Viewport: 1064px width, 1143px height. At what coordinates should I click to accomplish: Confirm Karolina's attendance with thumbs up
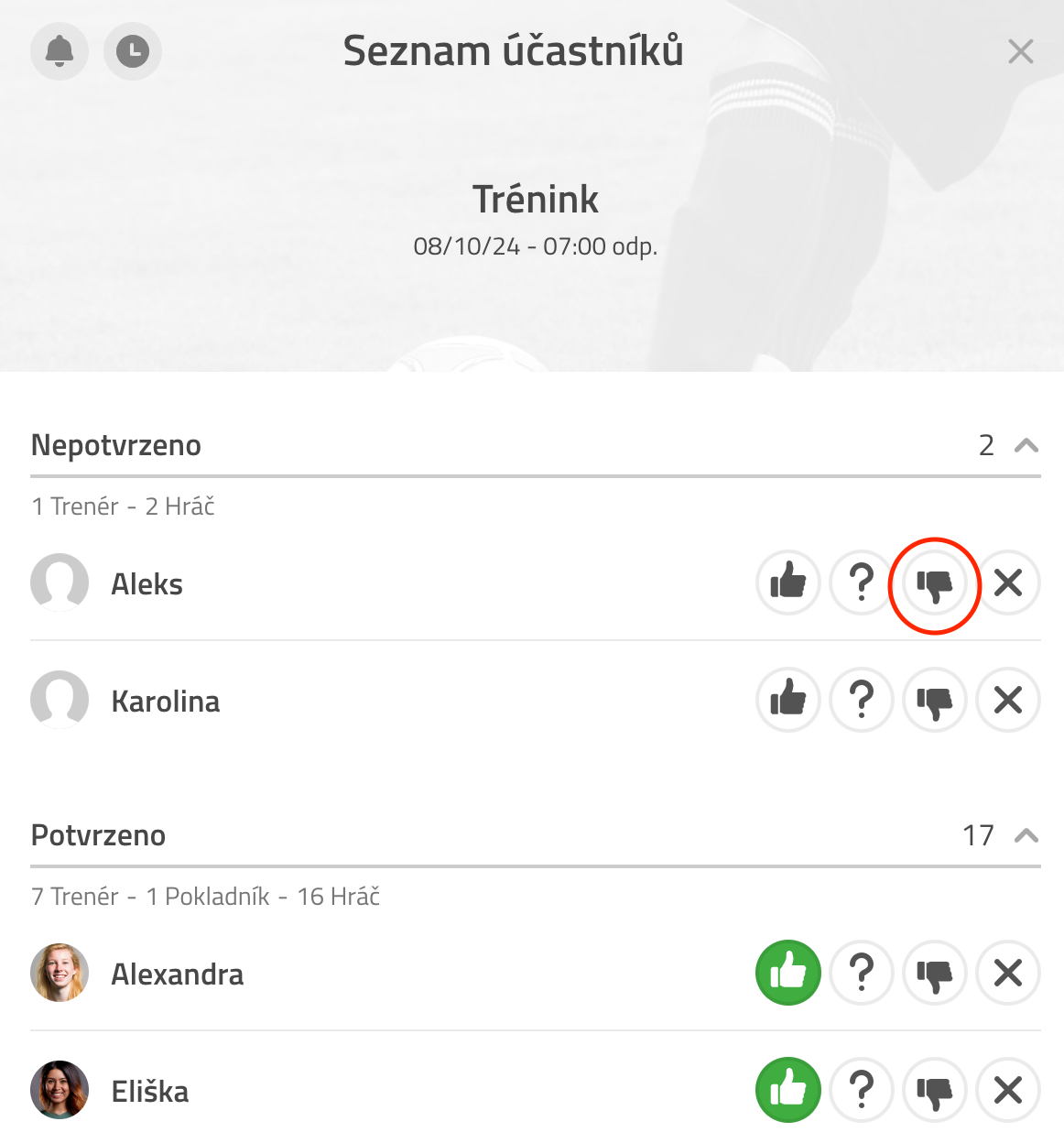[x=787, y=700]
